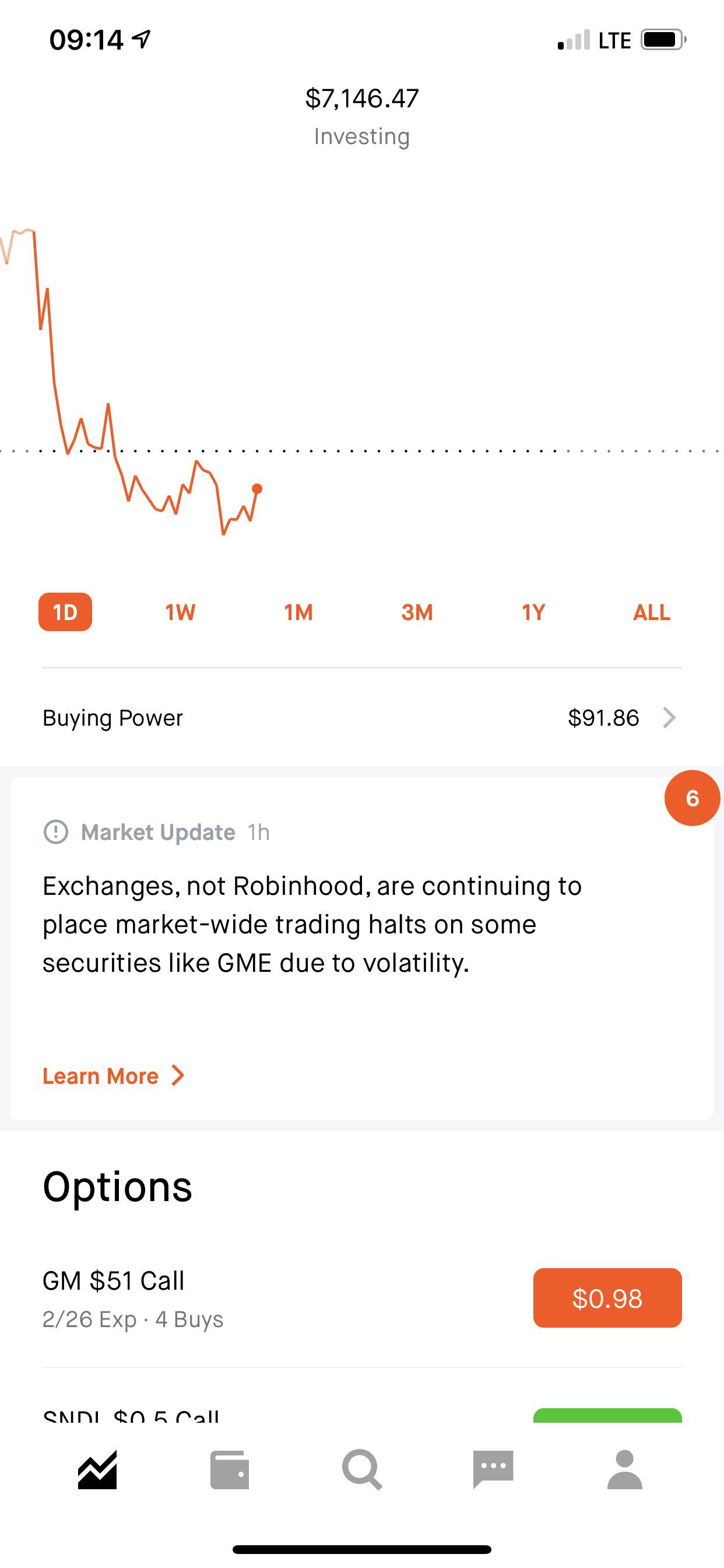Open the investing chart tab
724x1568 pixels.
pos(97,1470)
